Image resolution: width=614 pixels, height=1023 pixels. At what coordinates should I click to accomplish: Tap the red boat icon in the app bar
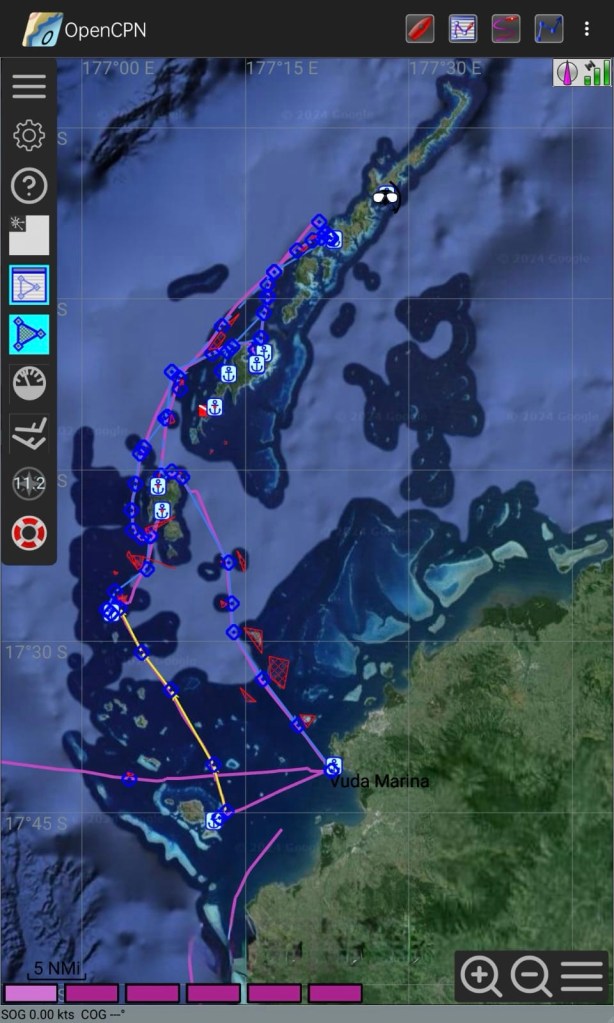(x=420, y=29)
